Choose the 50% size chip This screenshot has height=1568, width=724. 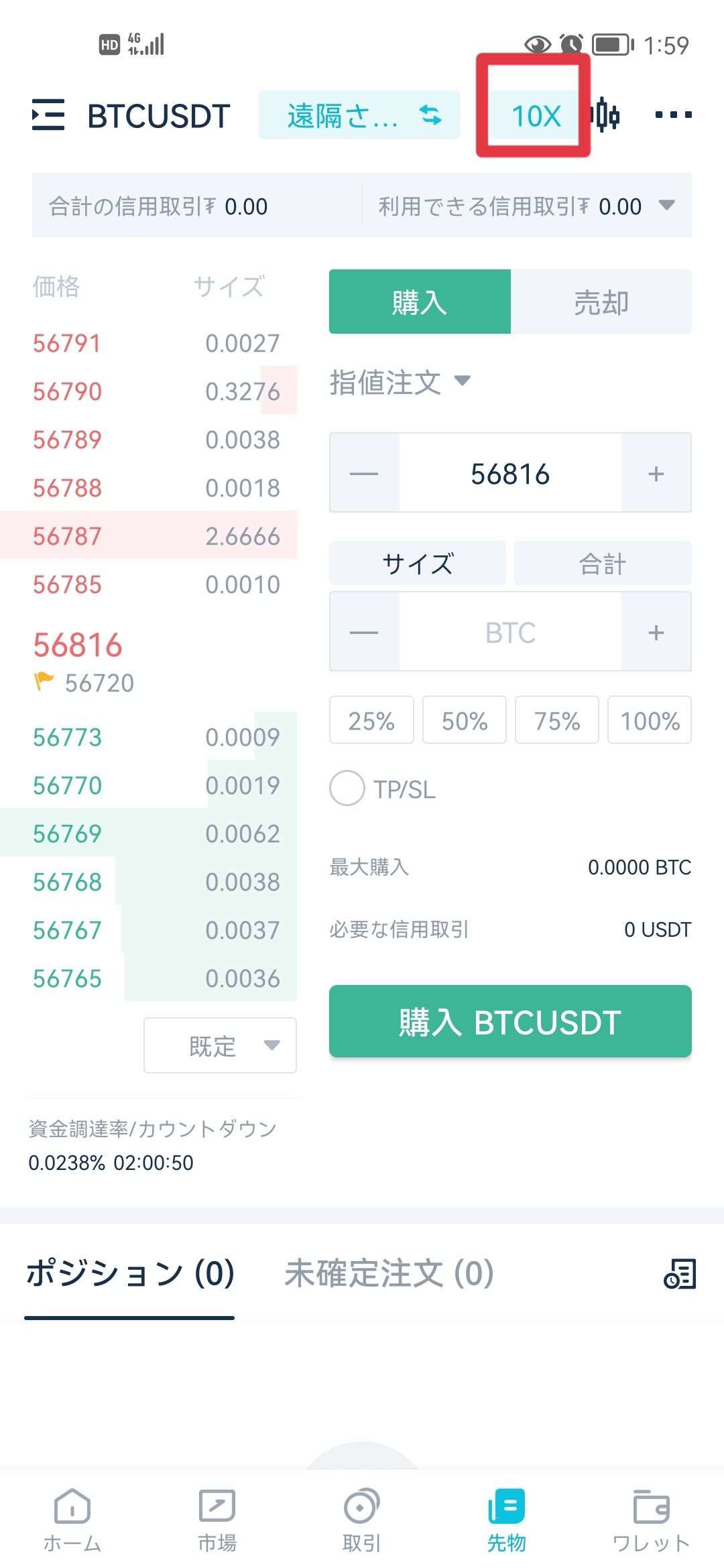pos(465,720)
